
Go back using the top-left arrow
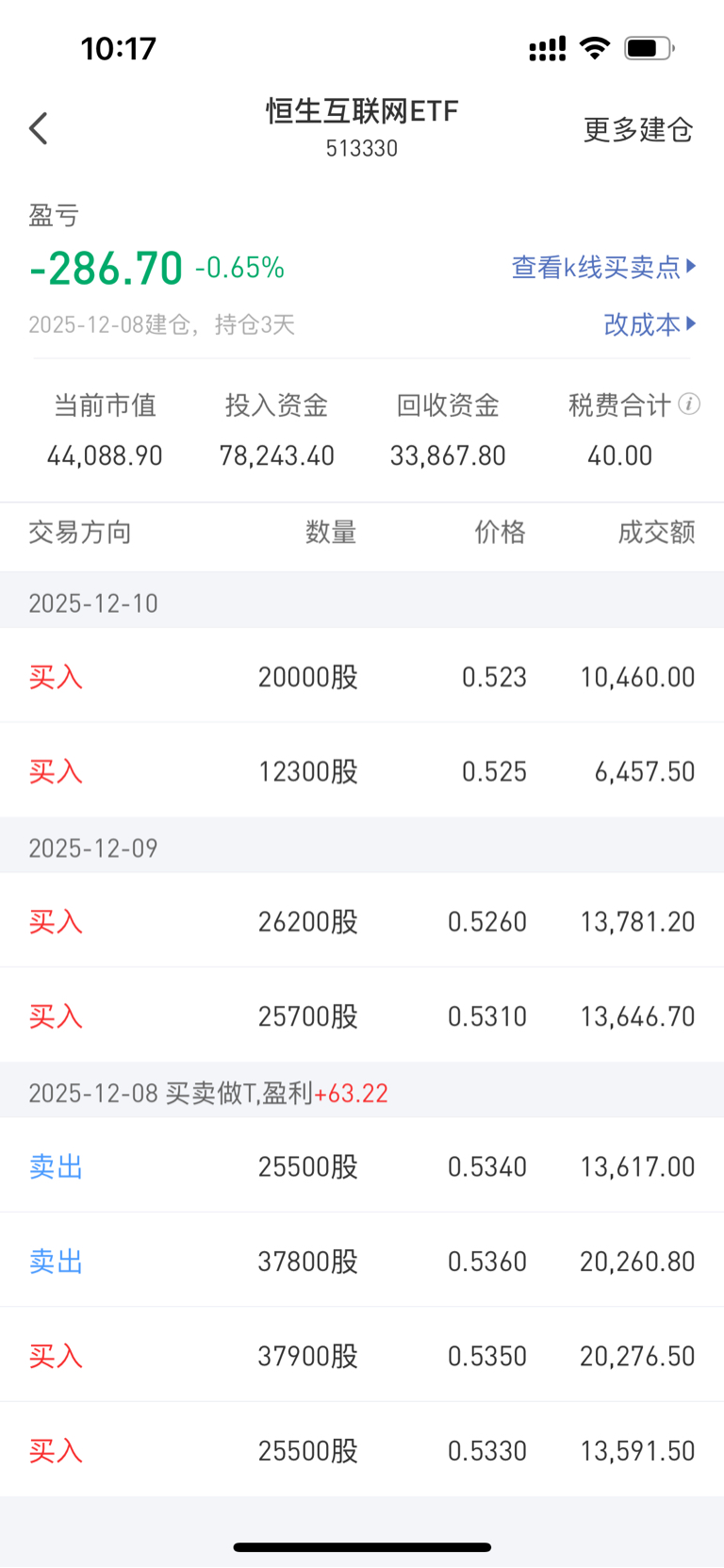pyautogui.click(x=39, y=129)
